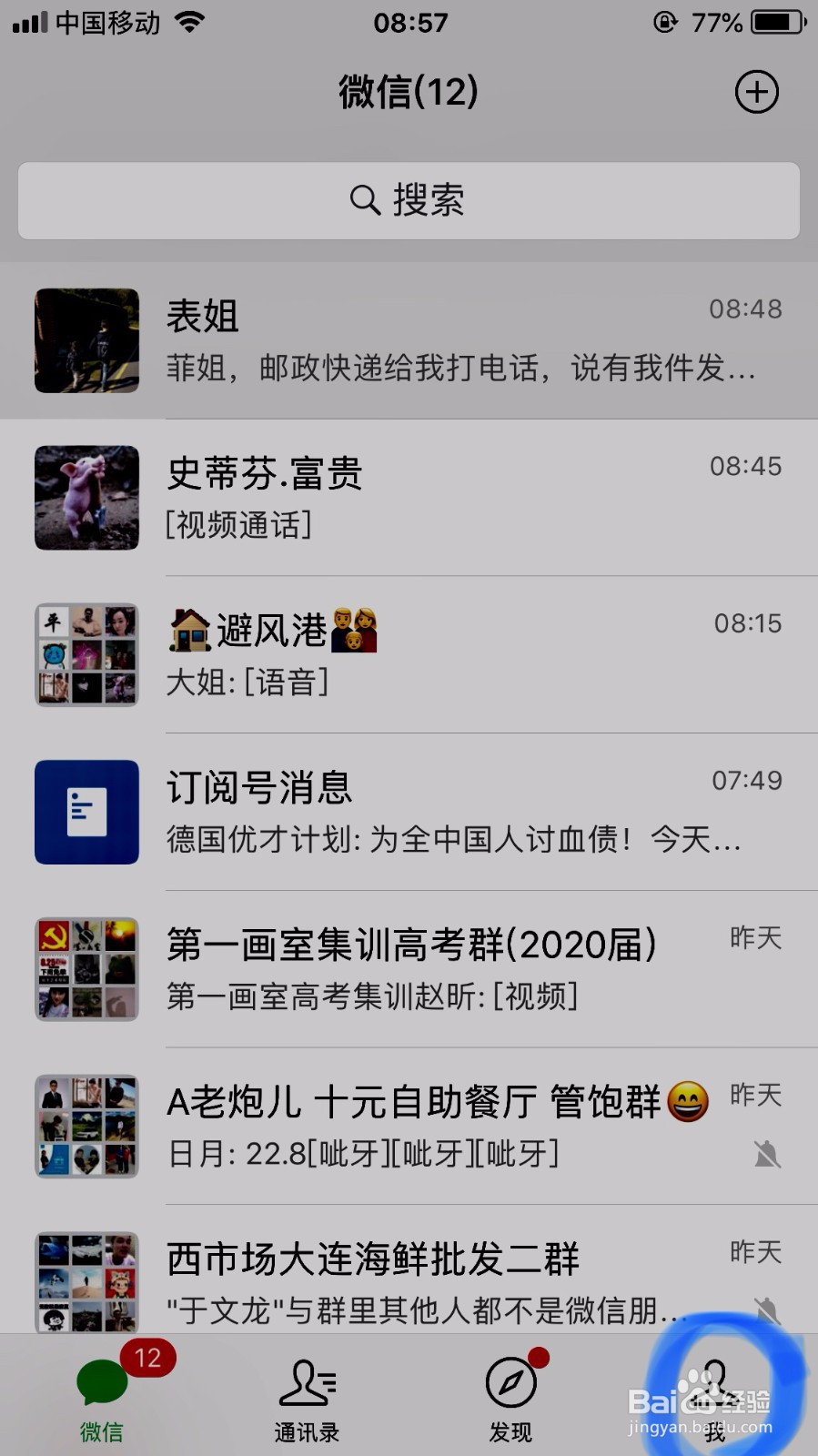The height and width of the screenshot is (1456, 818).
Task: Tap the green 微信 chat bubble icon
Action: [102, 1382]
